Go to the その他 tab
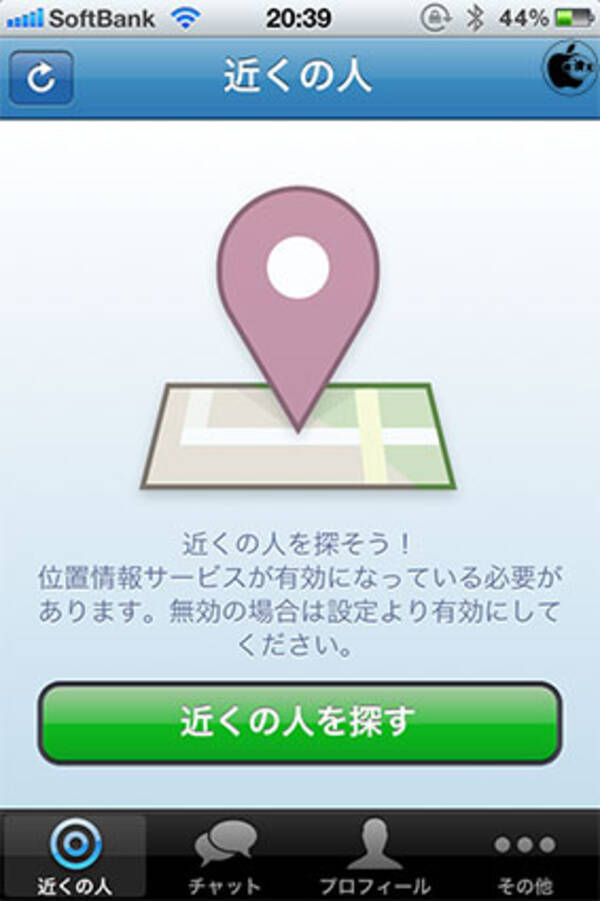The height and width of the screenshot is (901, 600). [524, 857]
